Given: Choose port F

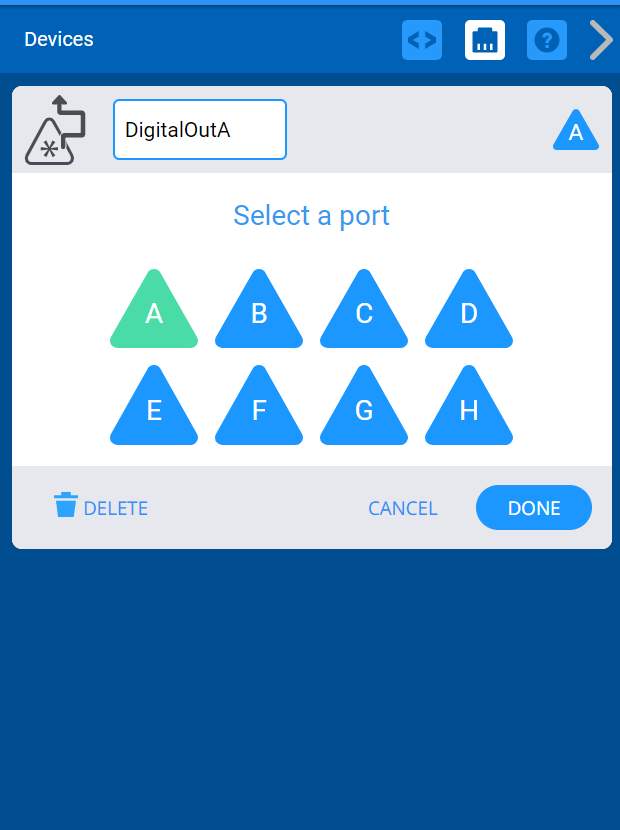Looking at the screenshot, I should coord(259,411).
